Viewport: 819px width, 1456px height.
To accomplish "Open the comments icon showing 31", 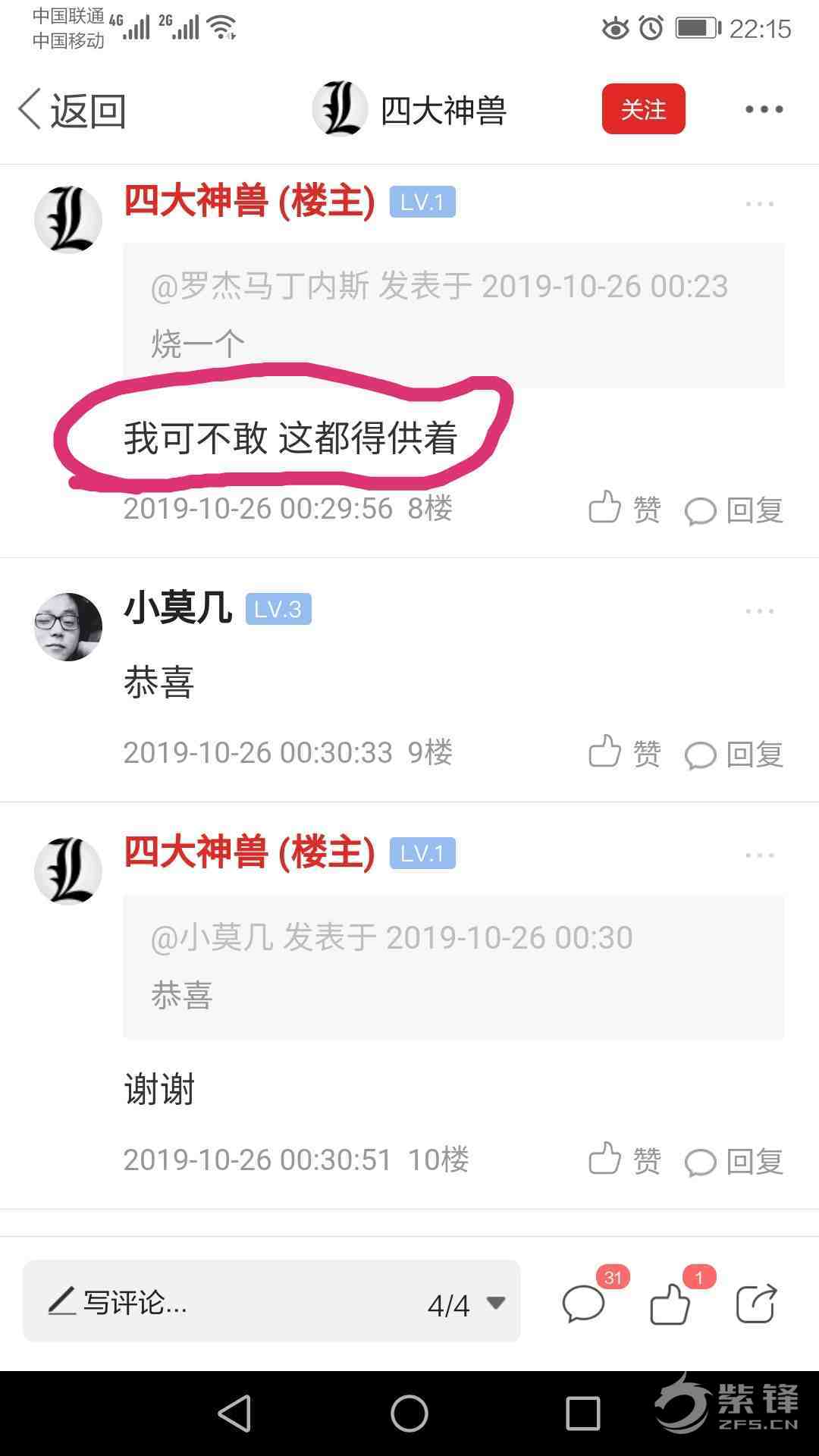I will click(x=584, y=1304).
